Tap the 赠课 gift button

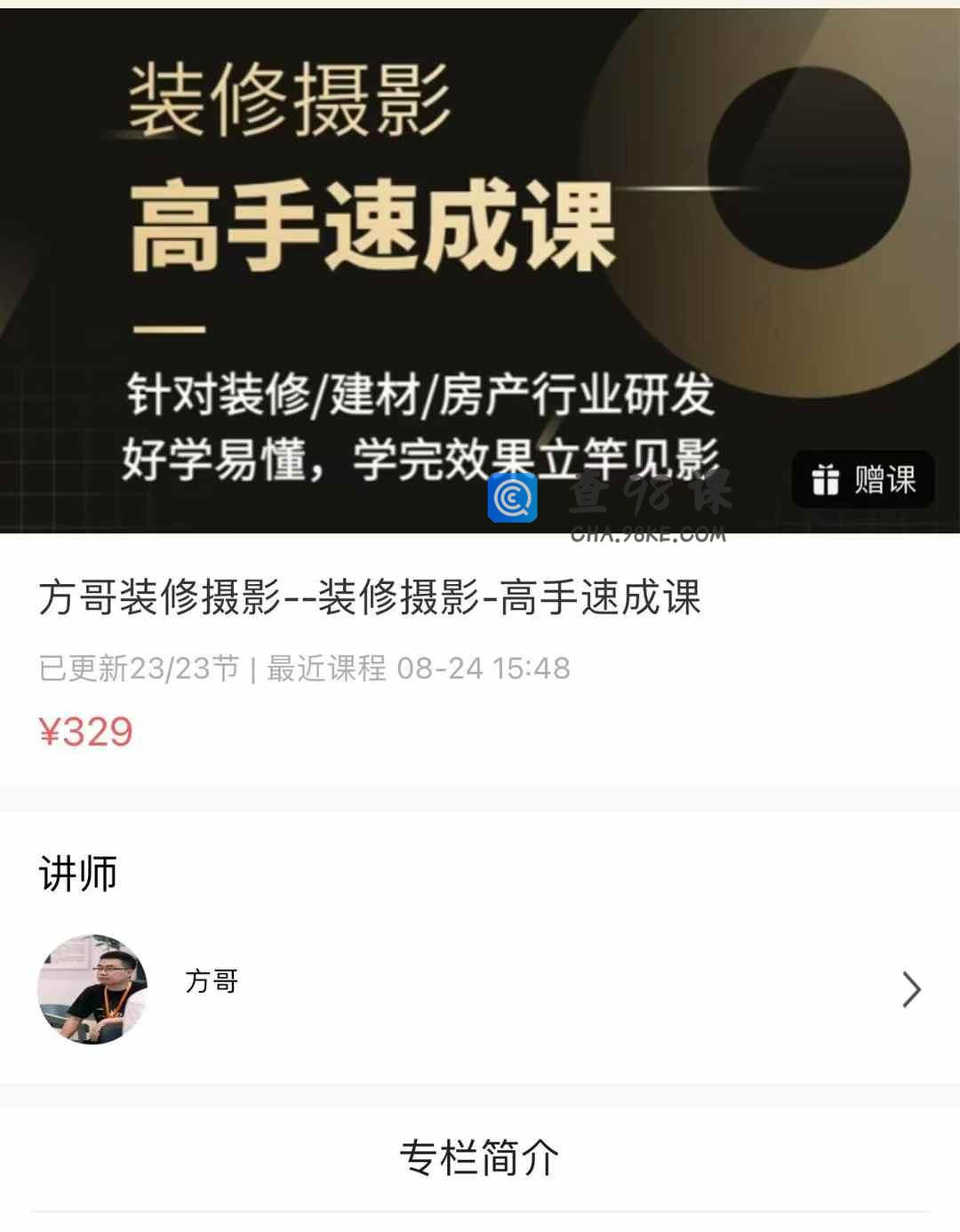862,480
